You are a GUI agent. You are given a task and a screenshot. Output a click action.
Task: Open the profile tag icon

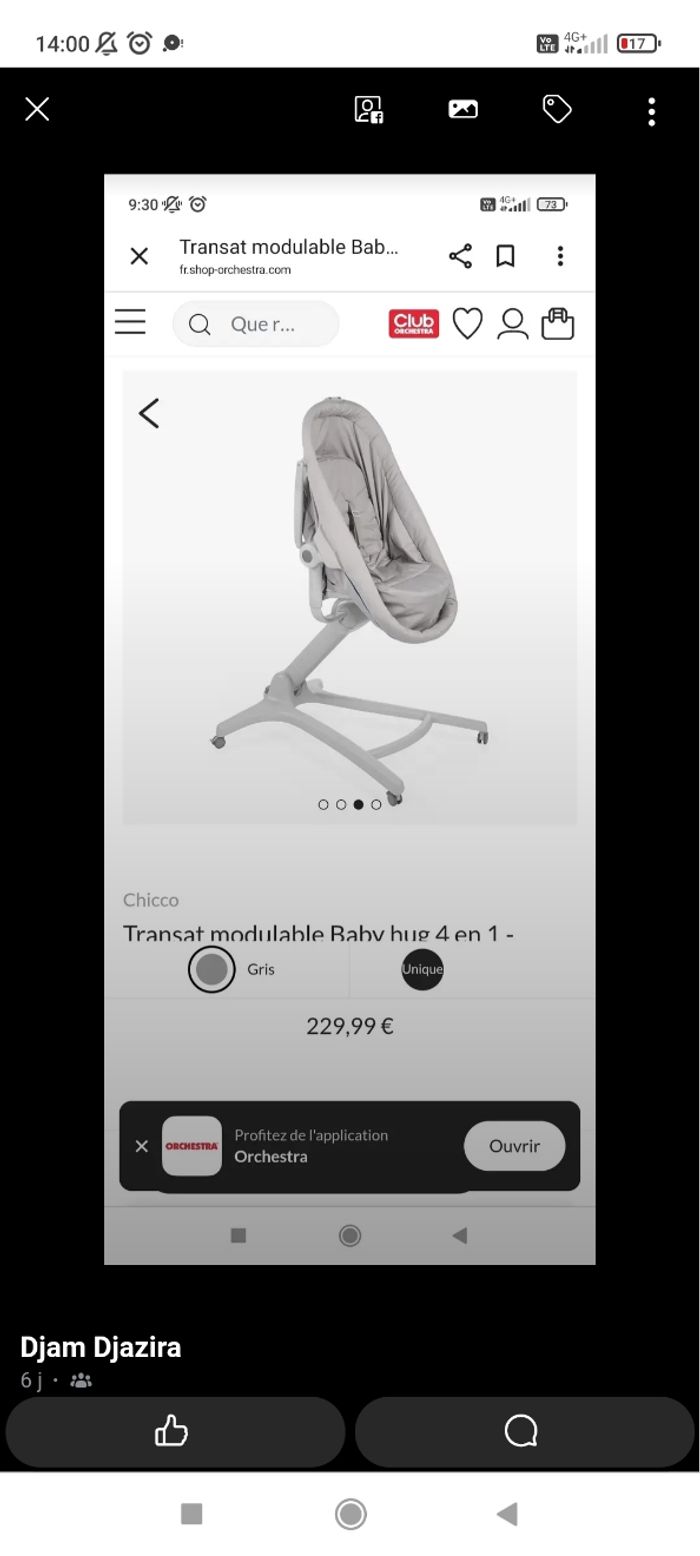368,109
